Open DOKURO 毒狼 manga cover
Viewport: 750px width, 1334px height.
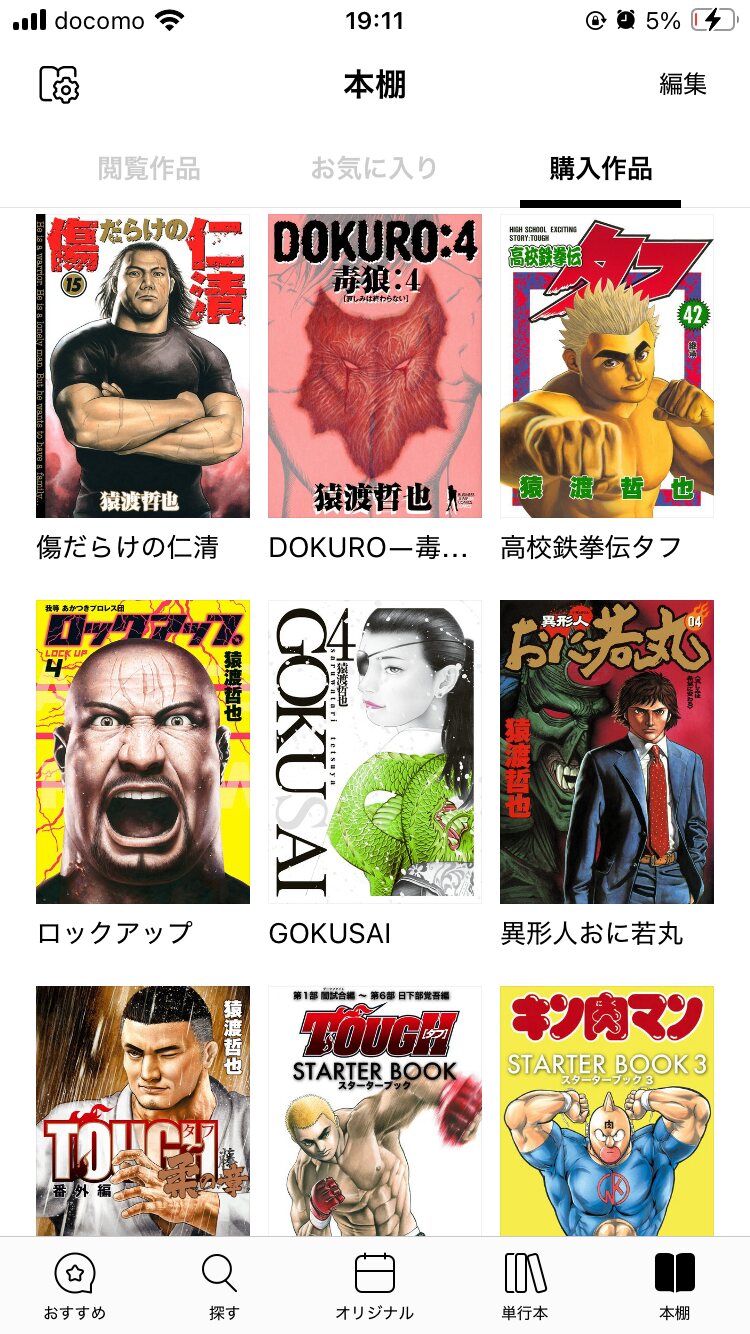(375, 366)
